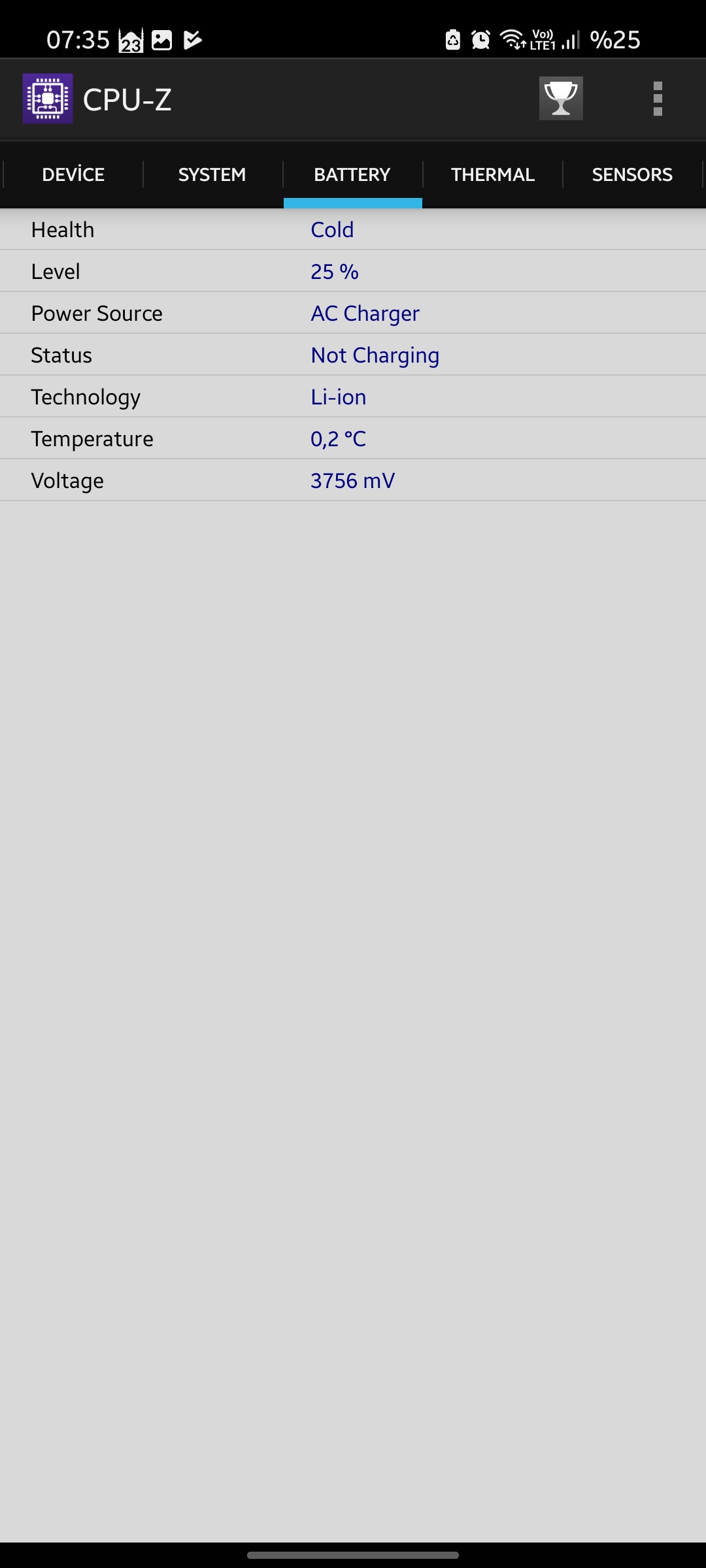
Task: Show the Sensors tab
Action: [632, 174]
